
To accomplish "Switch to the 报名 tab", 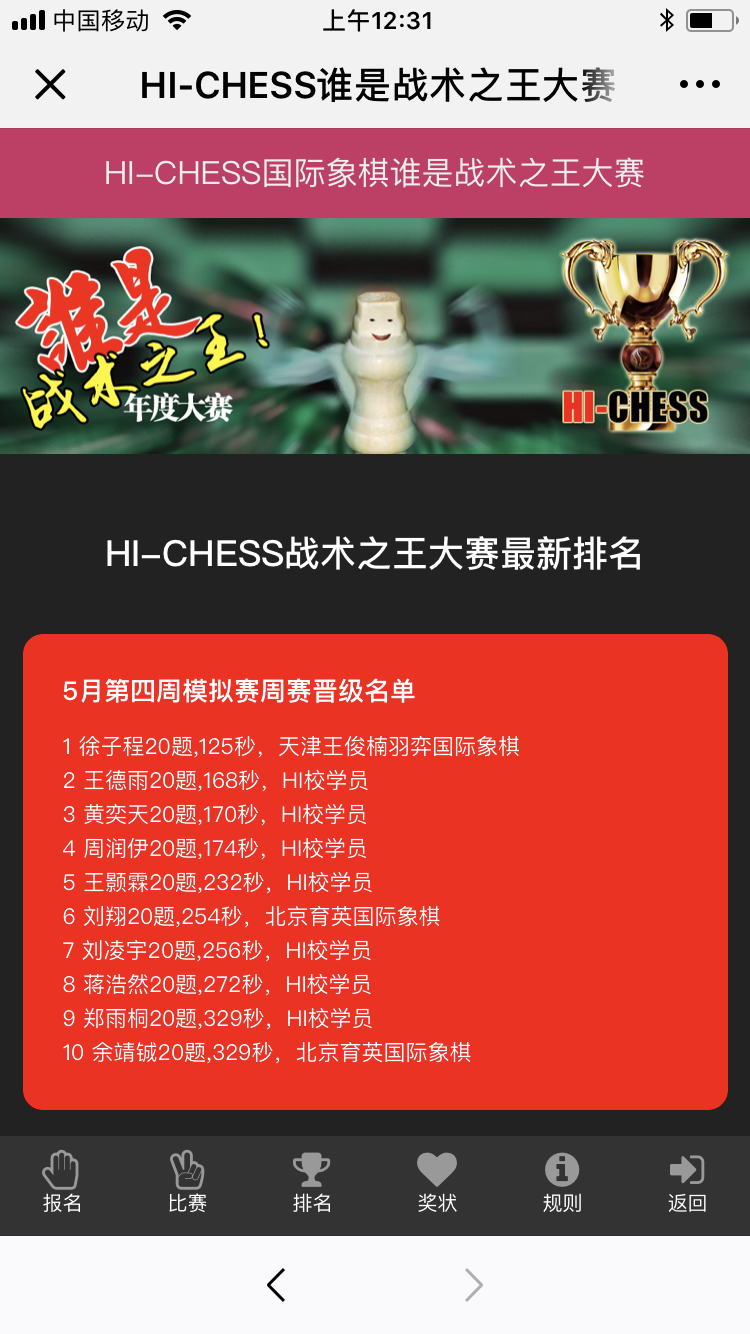I will point(62,1183).
